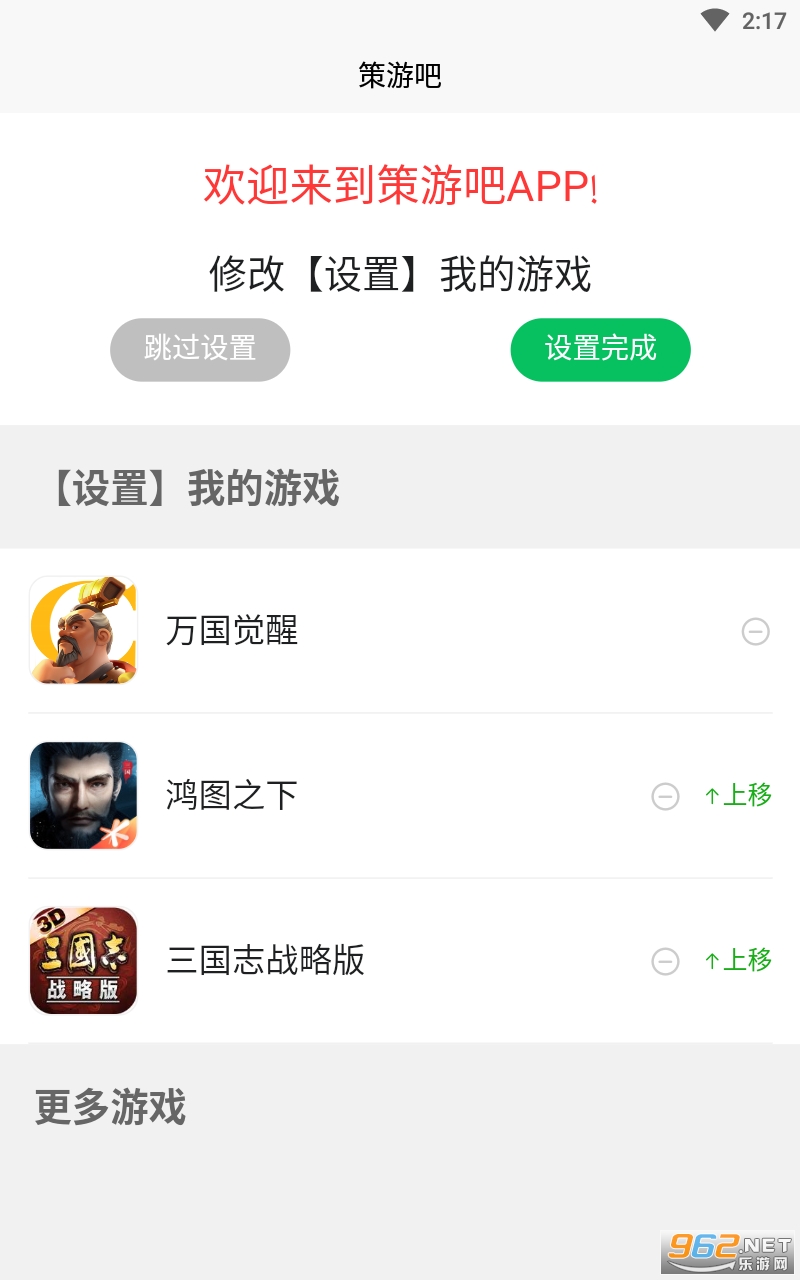This screenshot has width=800, height=1280.
Task: Move 三国志战略版 up with 上移
Action: point(738,961)
